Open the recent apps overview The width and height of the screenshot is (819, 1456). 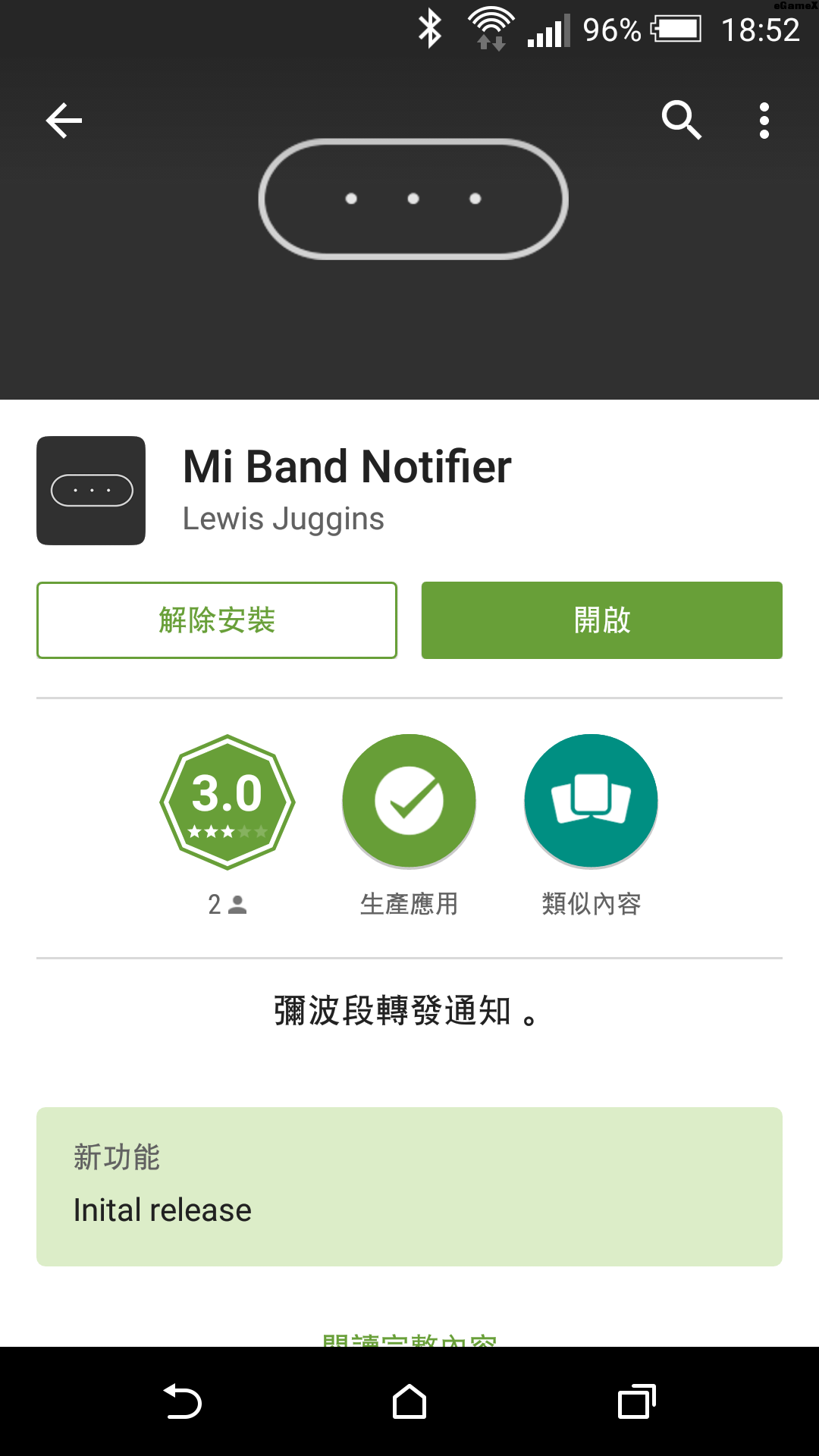pyautogui.click(x=636, y=1401)
